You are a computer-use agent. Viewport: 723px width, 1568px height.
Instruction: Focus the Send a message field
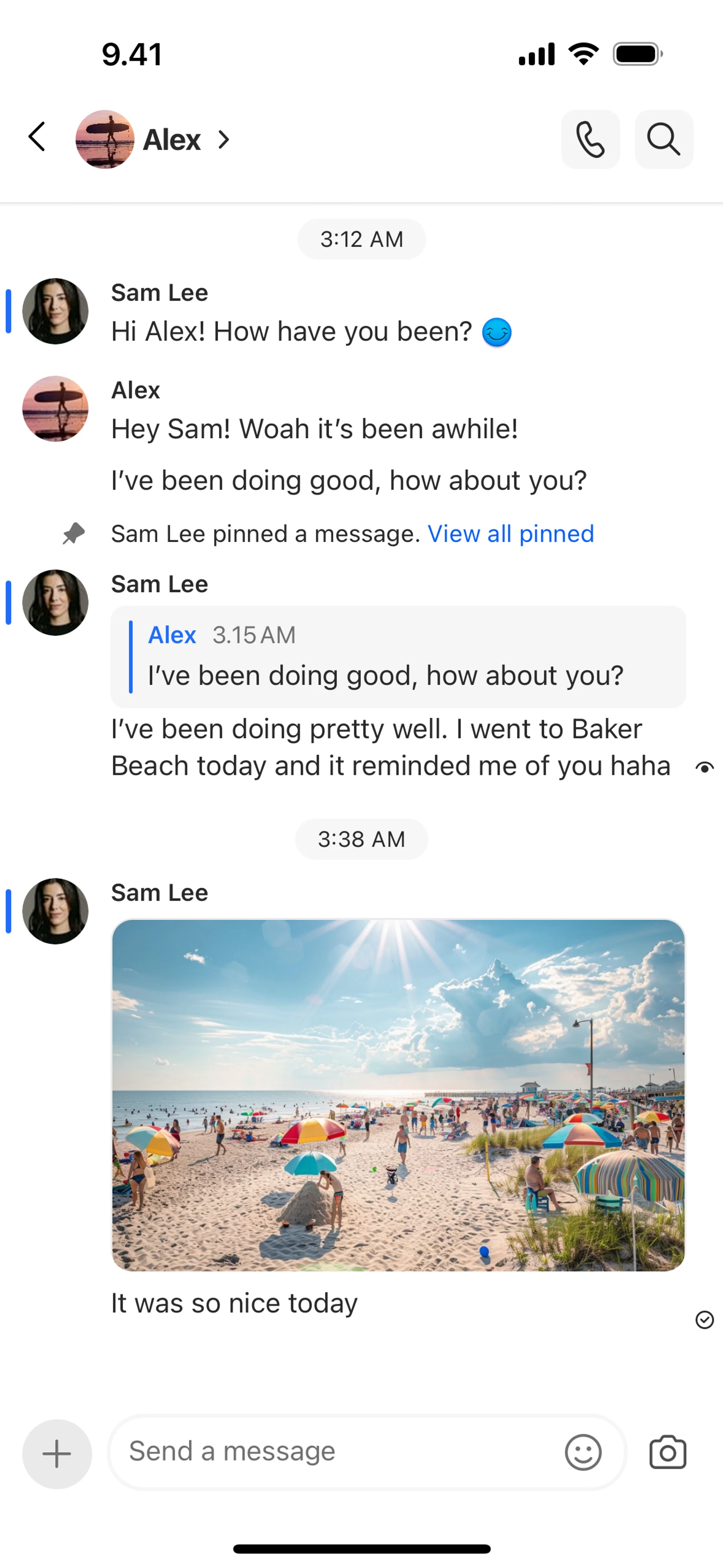[335, 1452]
